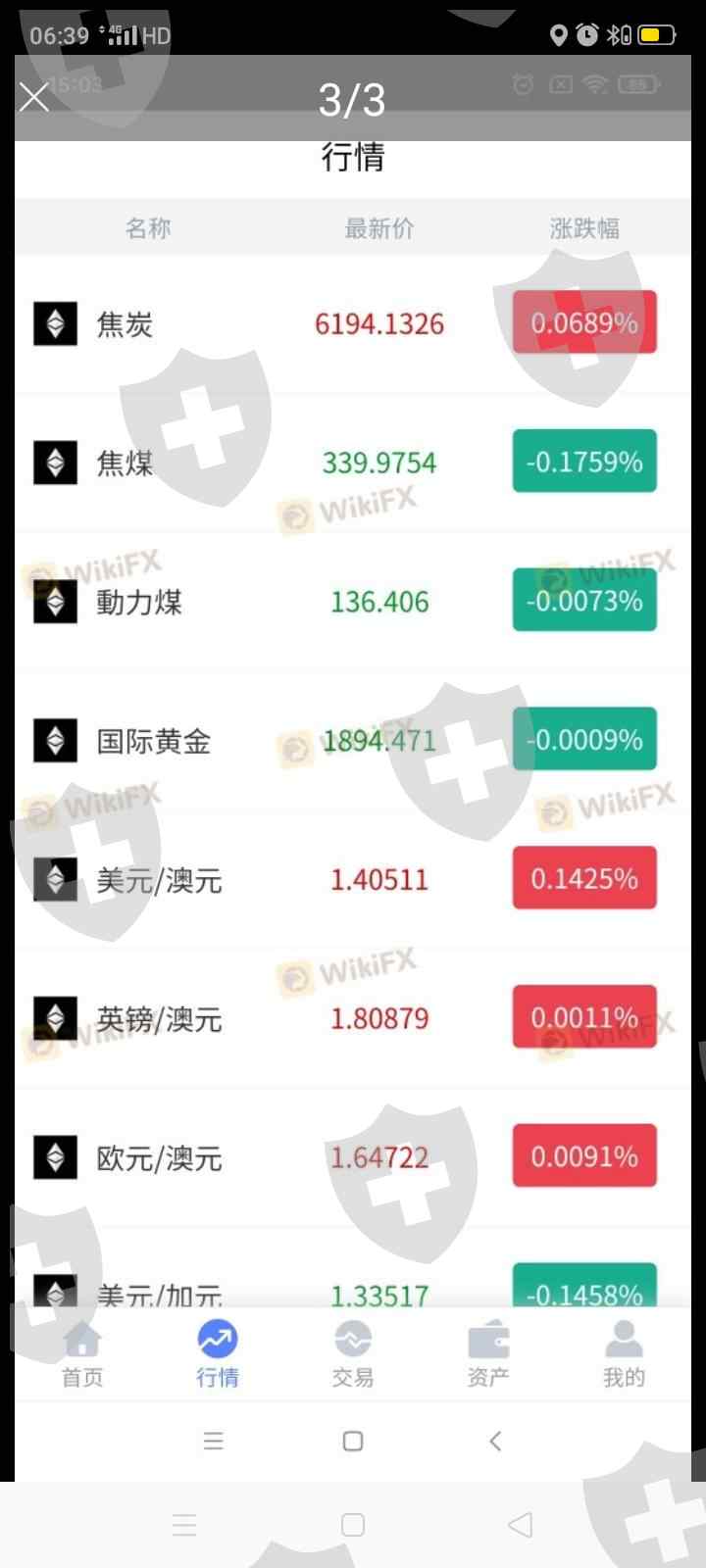
Task: Close the image viewer with the X
Action: point(34,97)
